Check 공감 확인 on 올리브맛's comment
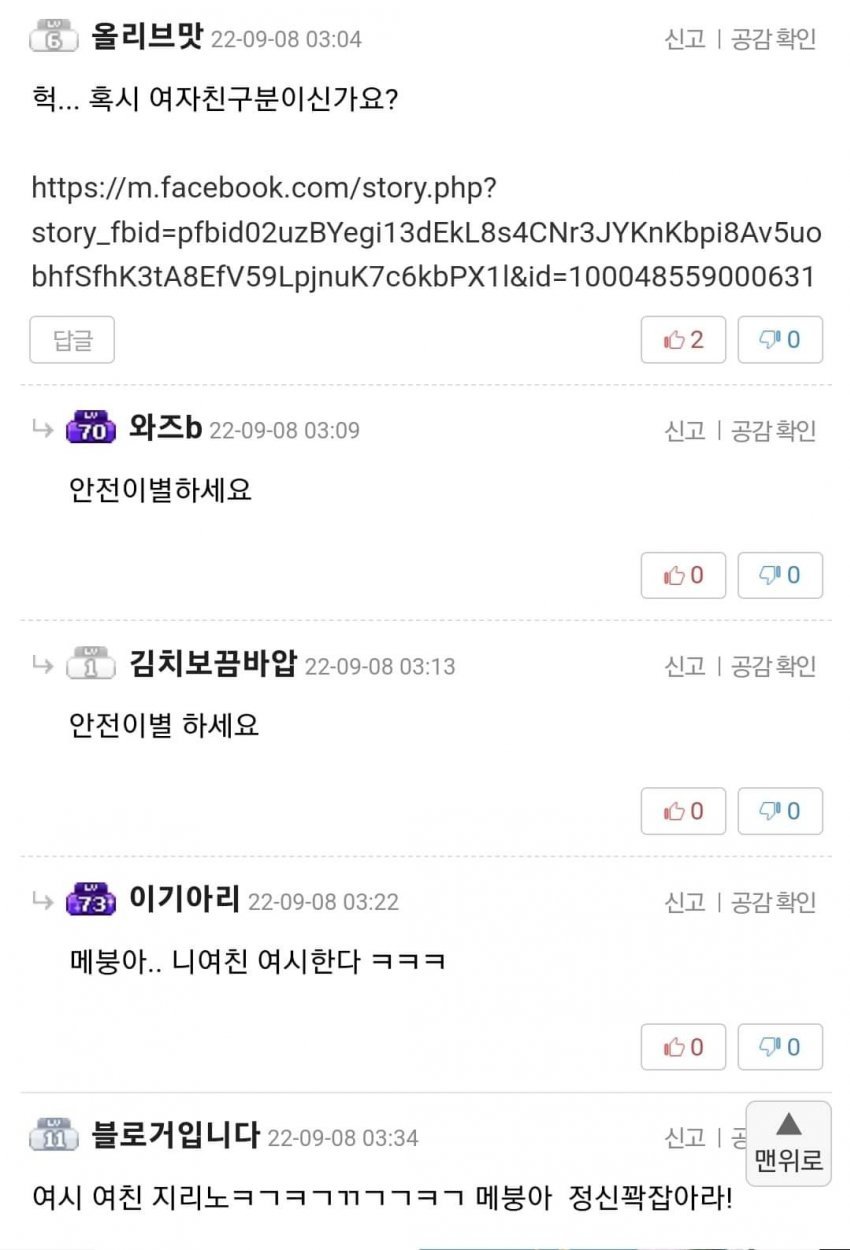The height and width of the screenshot is (1250, 850). click(774, 39)
